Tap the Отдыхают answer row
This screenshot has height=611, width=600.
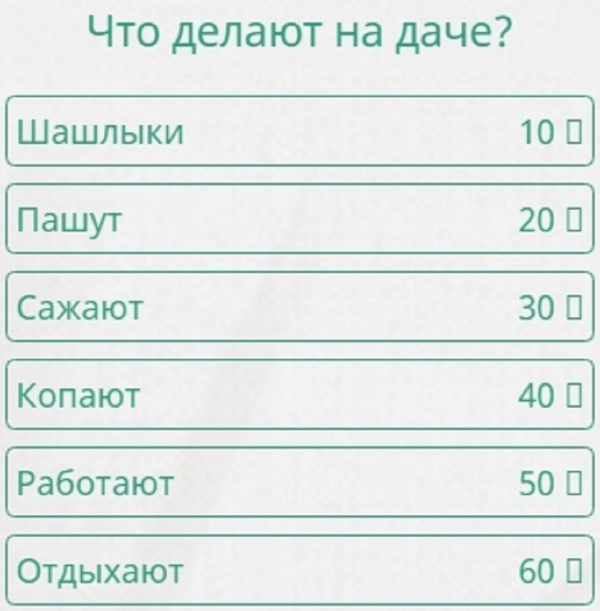point(300,571)
